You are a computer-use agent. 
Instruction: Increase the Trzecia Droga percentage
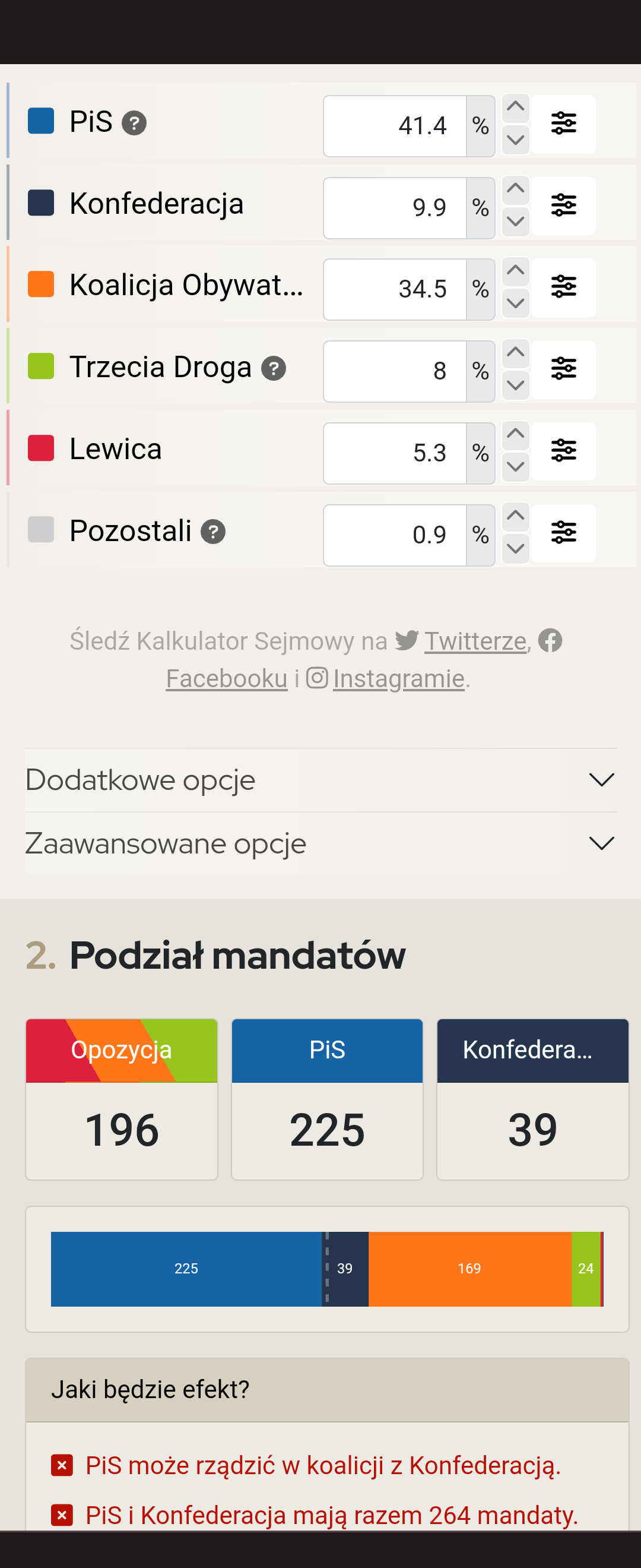click(x=515, y=353)
